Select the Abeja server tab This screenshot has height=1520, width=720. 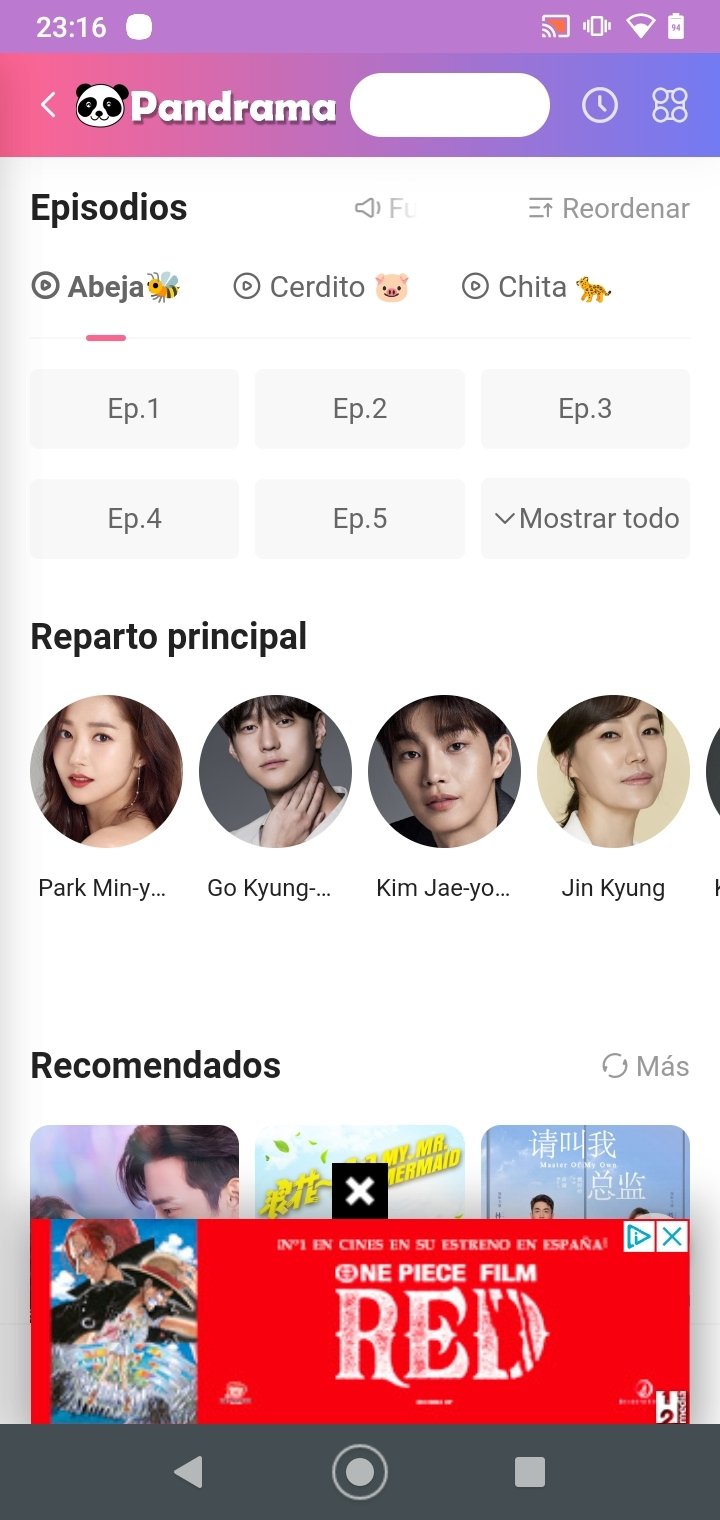tap(106, 287)
